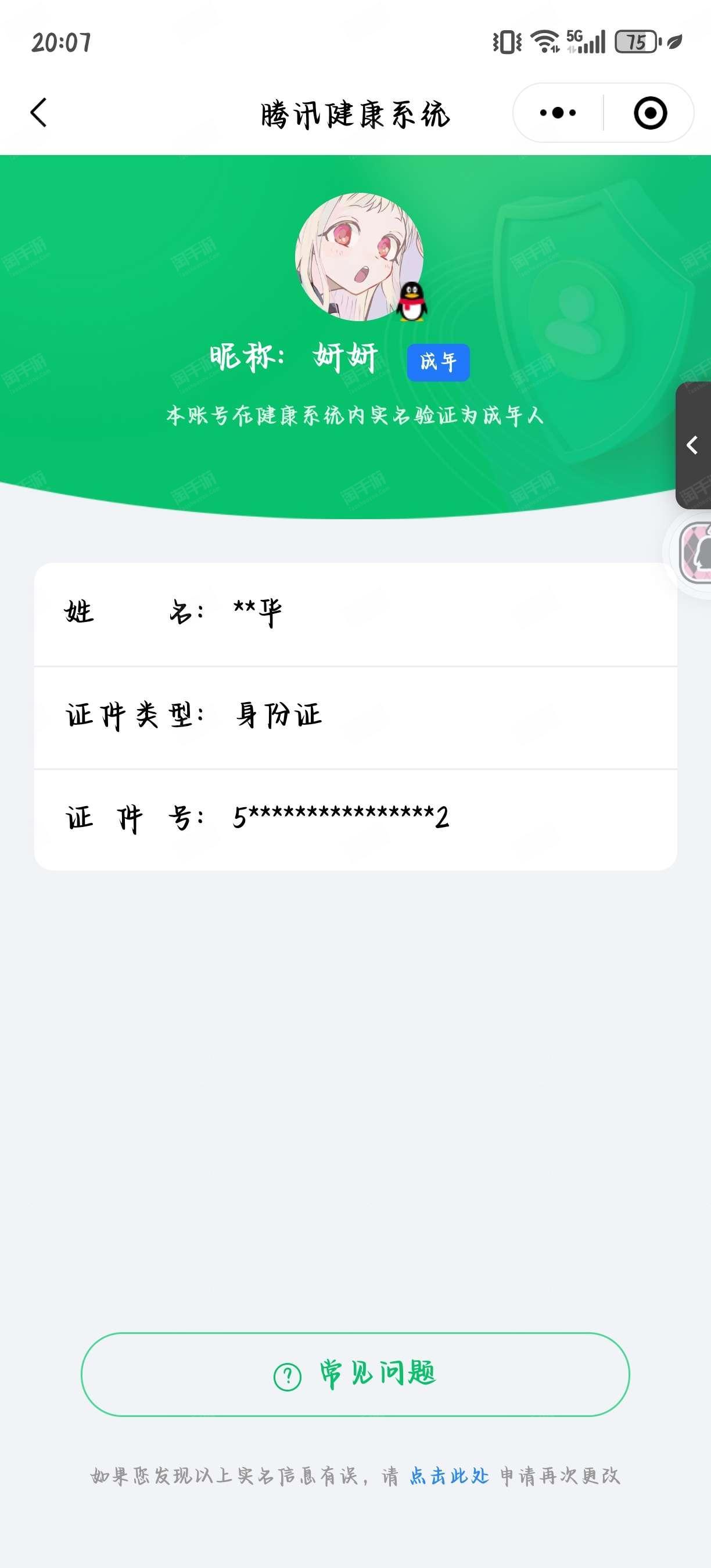The image size is (711, 1568).
Task: Close the mini program with the circle button
Action: [650, 113]
